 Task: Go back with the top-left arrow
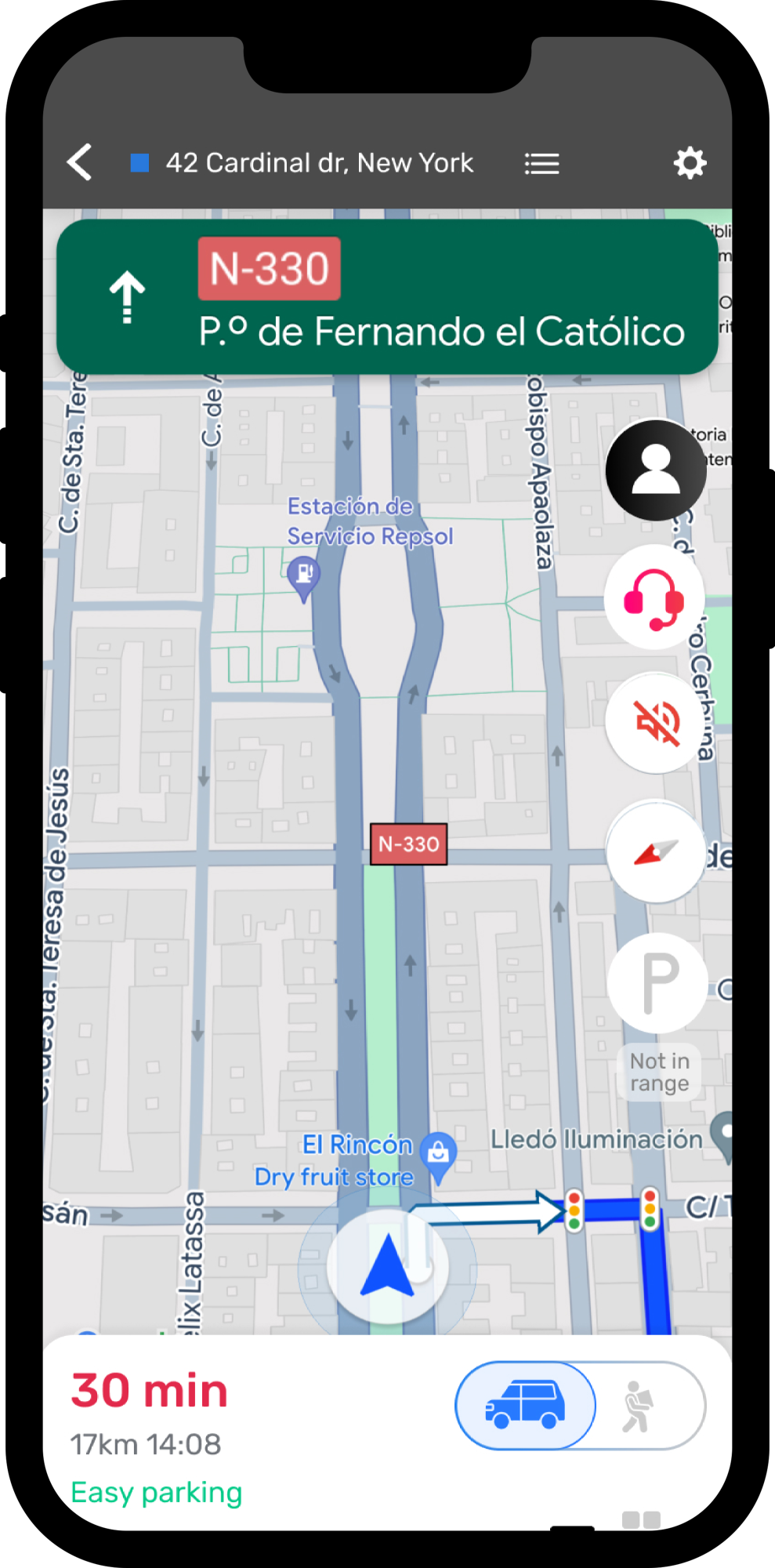point(80,162)
